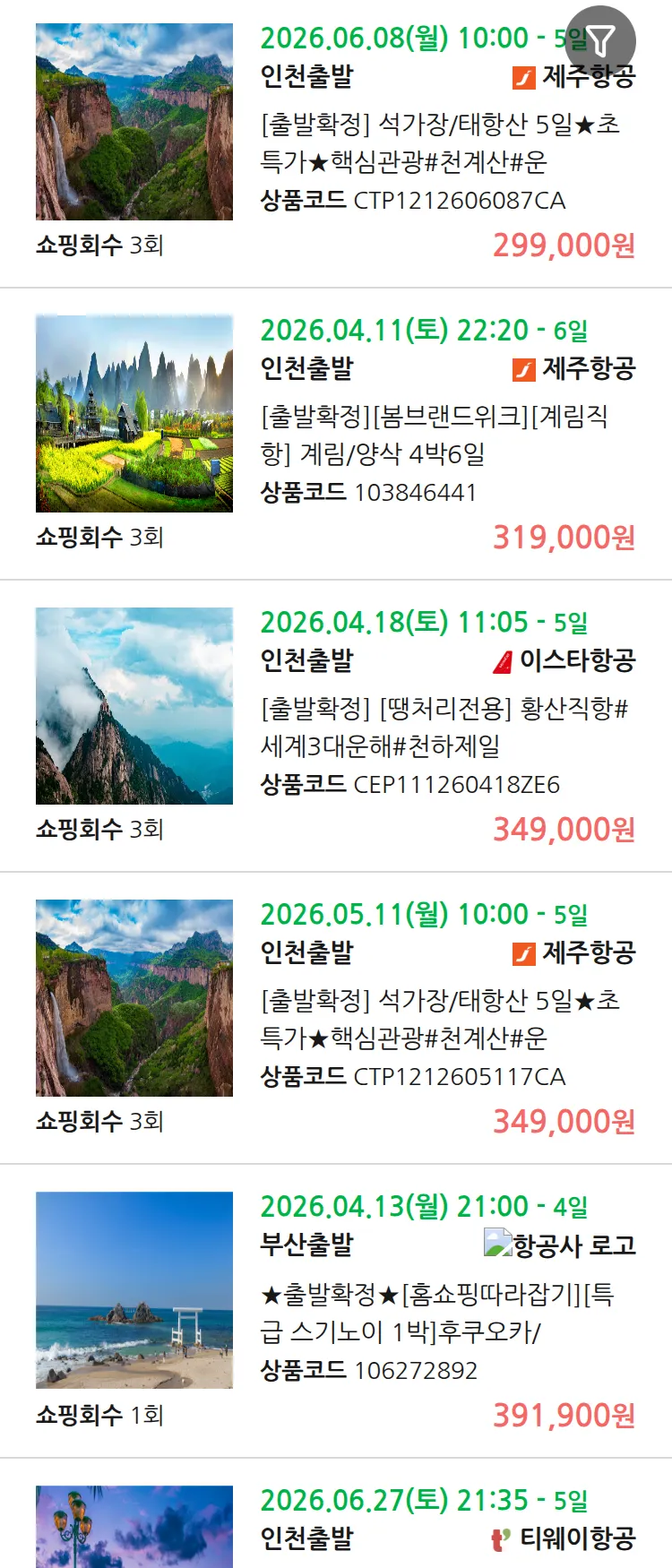Open the 석가장/태항산 tour departing 2026.05.11

pyautogui.click(x=439, y=1019)
